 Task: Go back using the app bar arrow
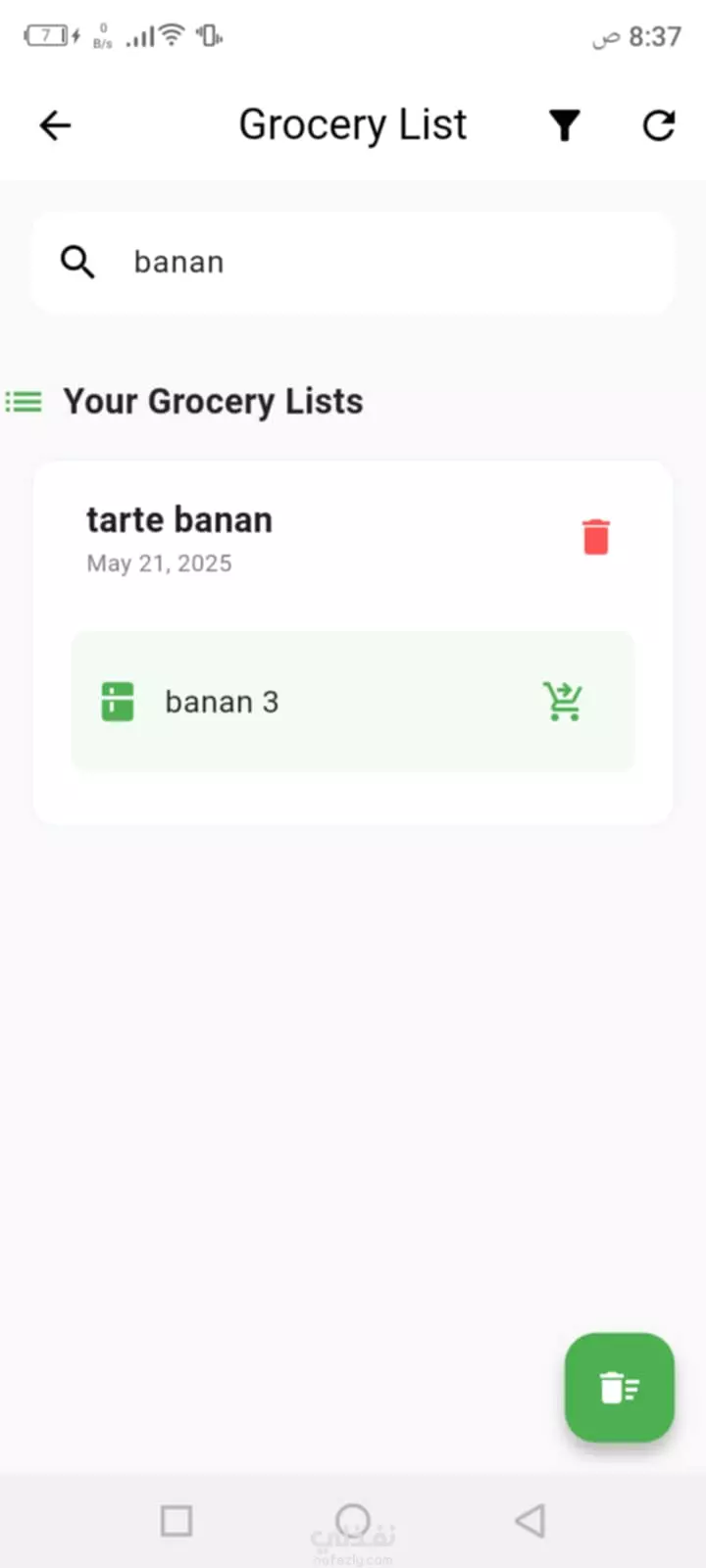[x=55, y=125]
